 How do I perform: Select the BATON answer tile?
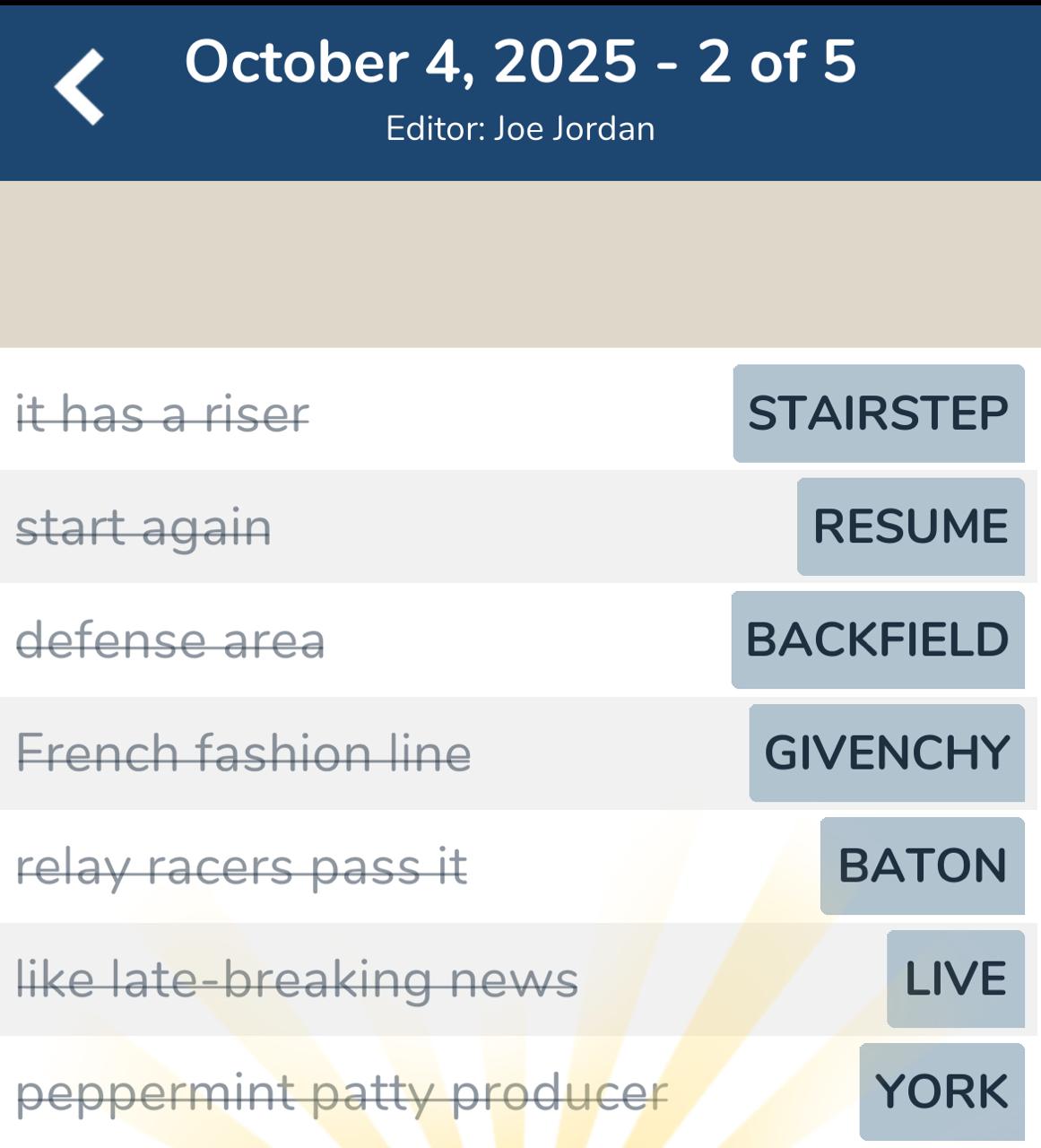[x=922, y=865]
